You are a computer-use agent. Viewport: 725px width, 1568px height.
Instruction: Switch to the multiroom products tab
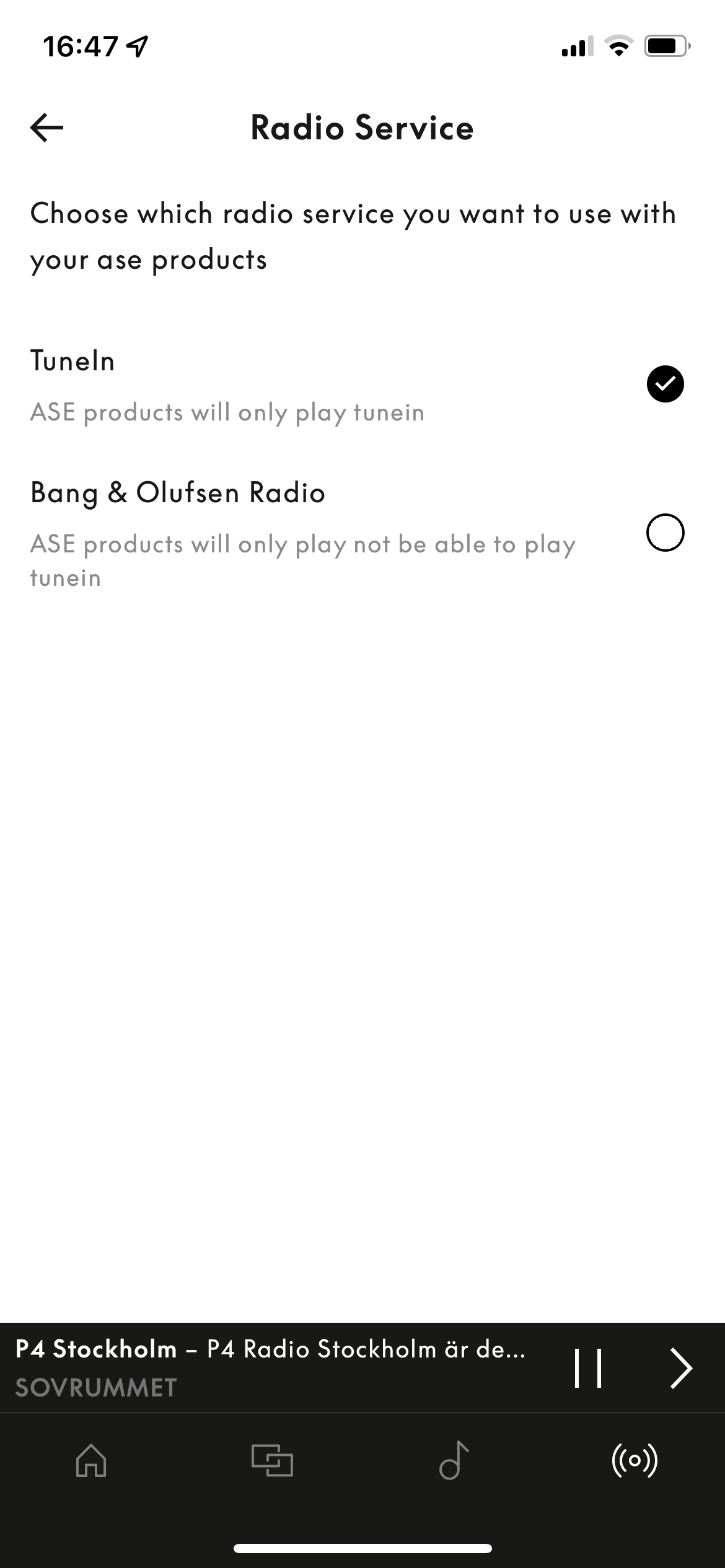click(x=272, y=1461)
